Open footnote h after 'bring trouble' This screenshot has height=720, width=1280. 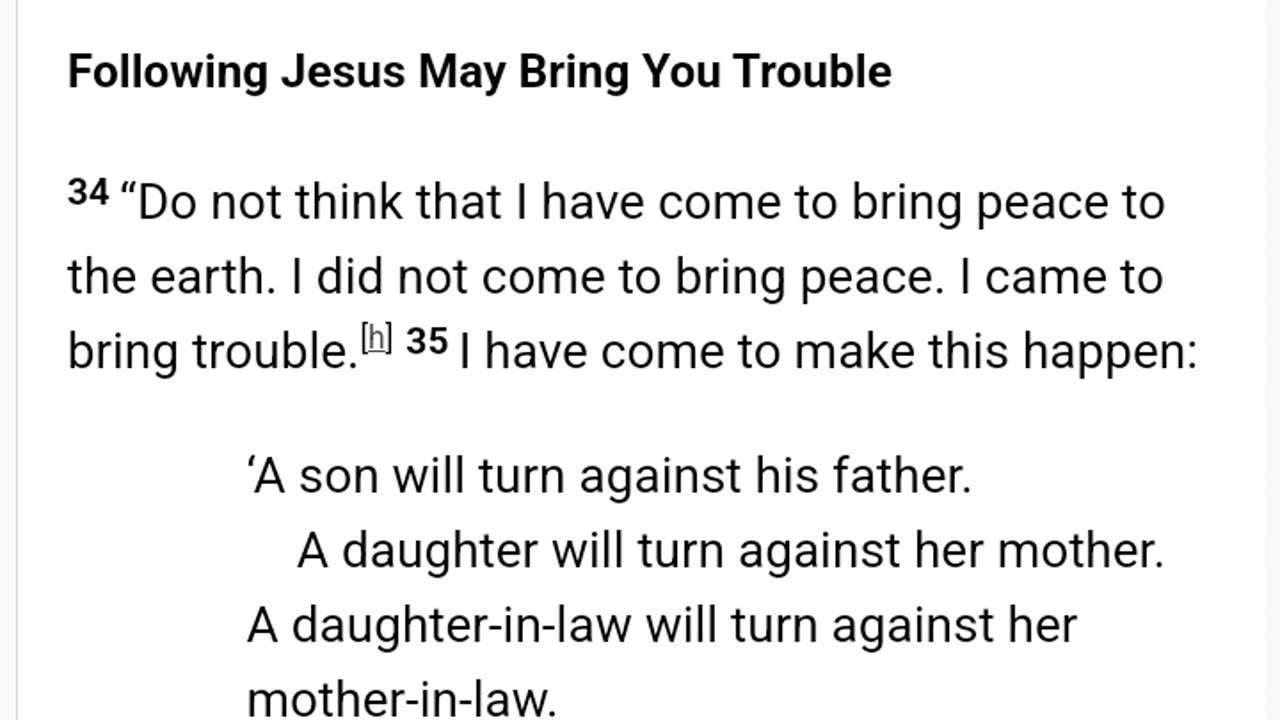coord(376,340)
